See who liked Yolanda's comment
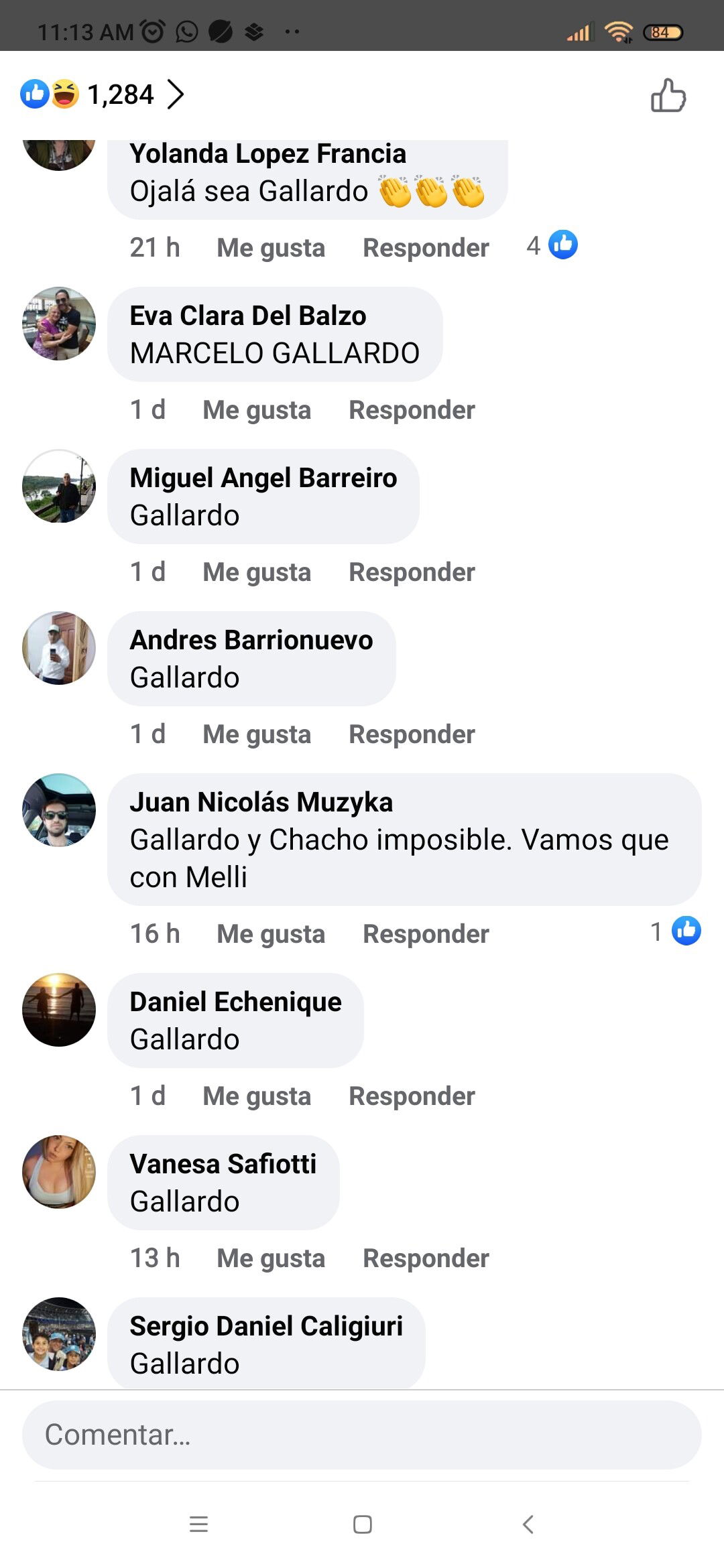724x1568 pixels. pyautogui.click(x=552, y=245)
